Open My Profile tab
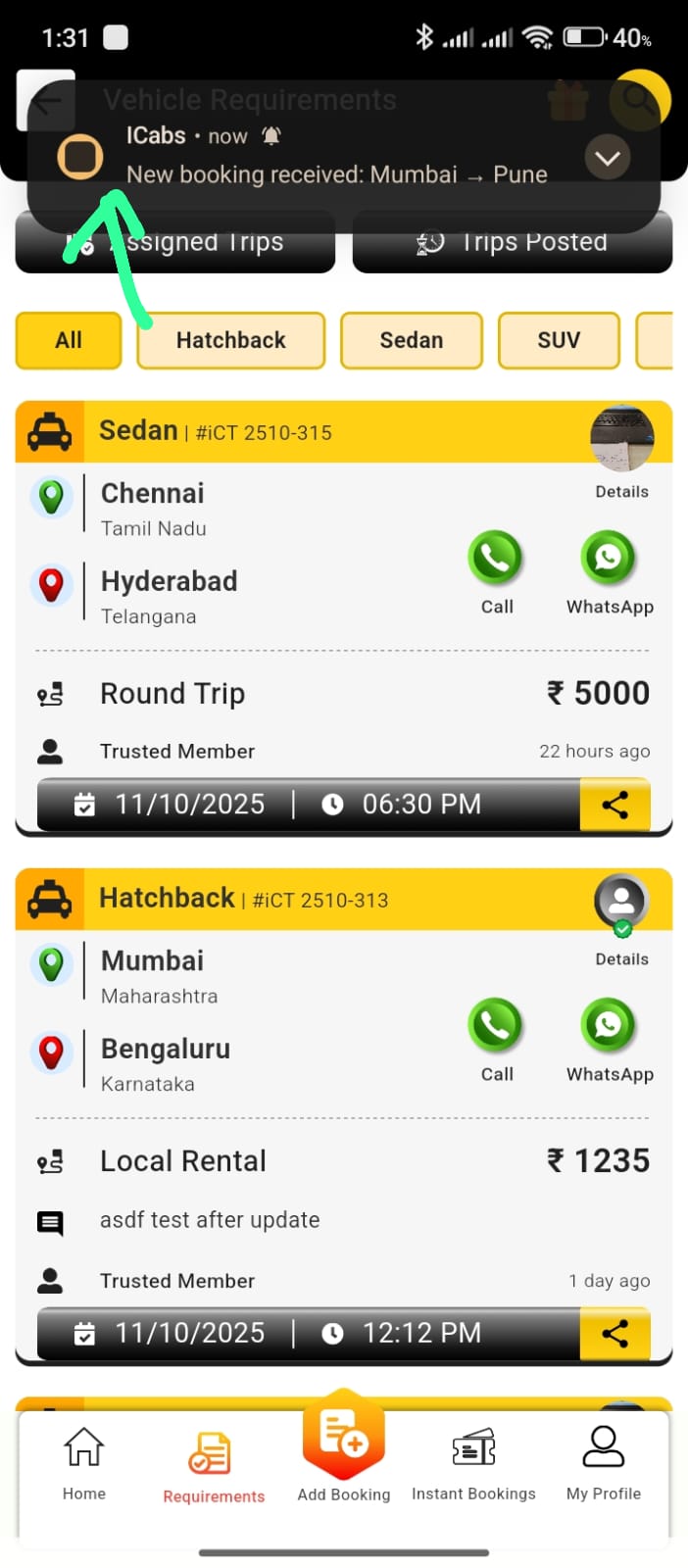This screenshot has width=688, height=1568. point(604,1464)
